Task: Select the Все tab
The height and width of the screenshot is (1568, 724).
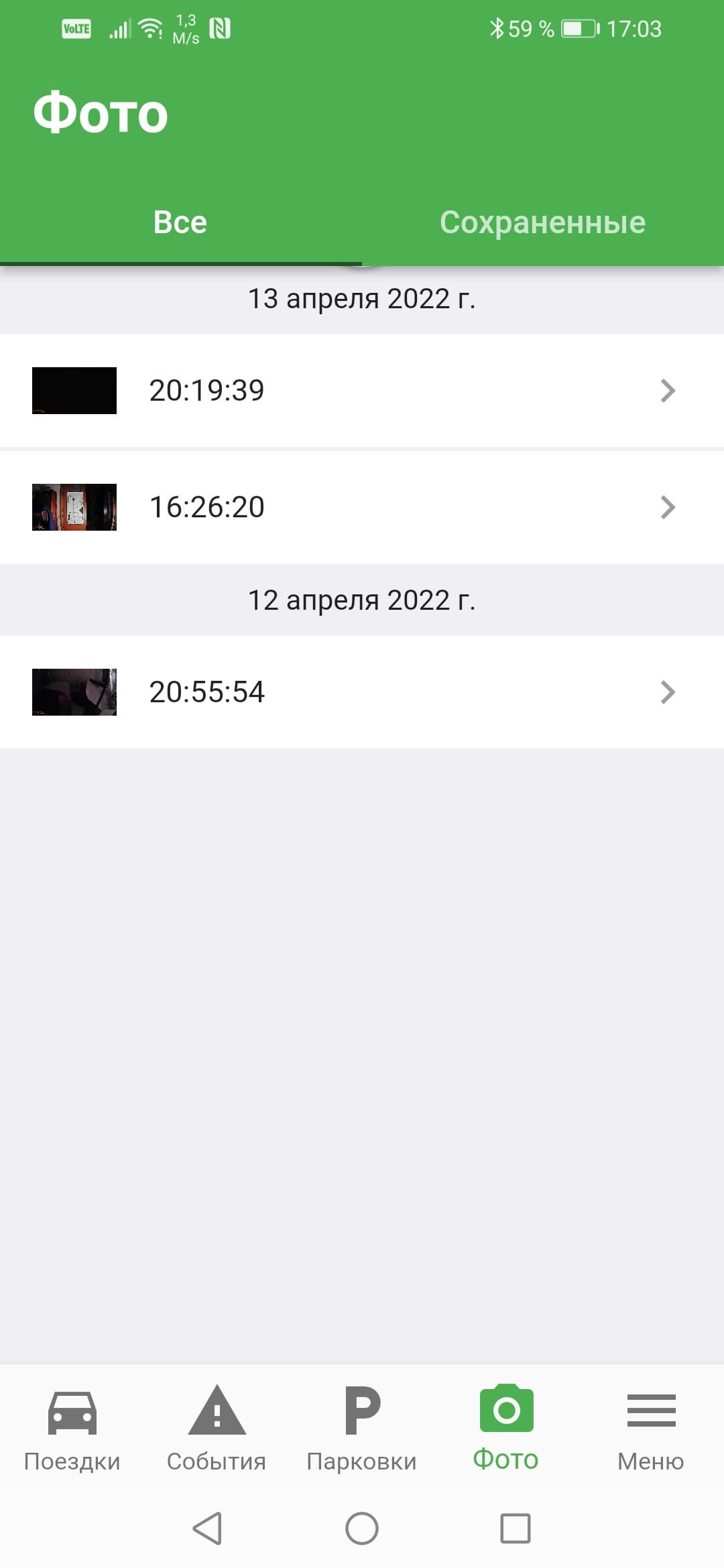Action: pyautogui.click(x=180, y=222)
